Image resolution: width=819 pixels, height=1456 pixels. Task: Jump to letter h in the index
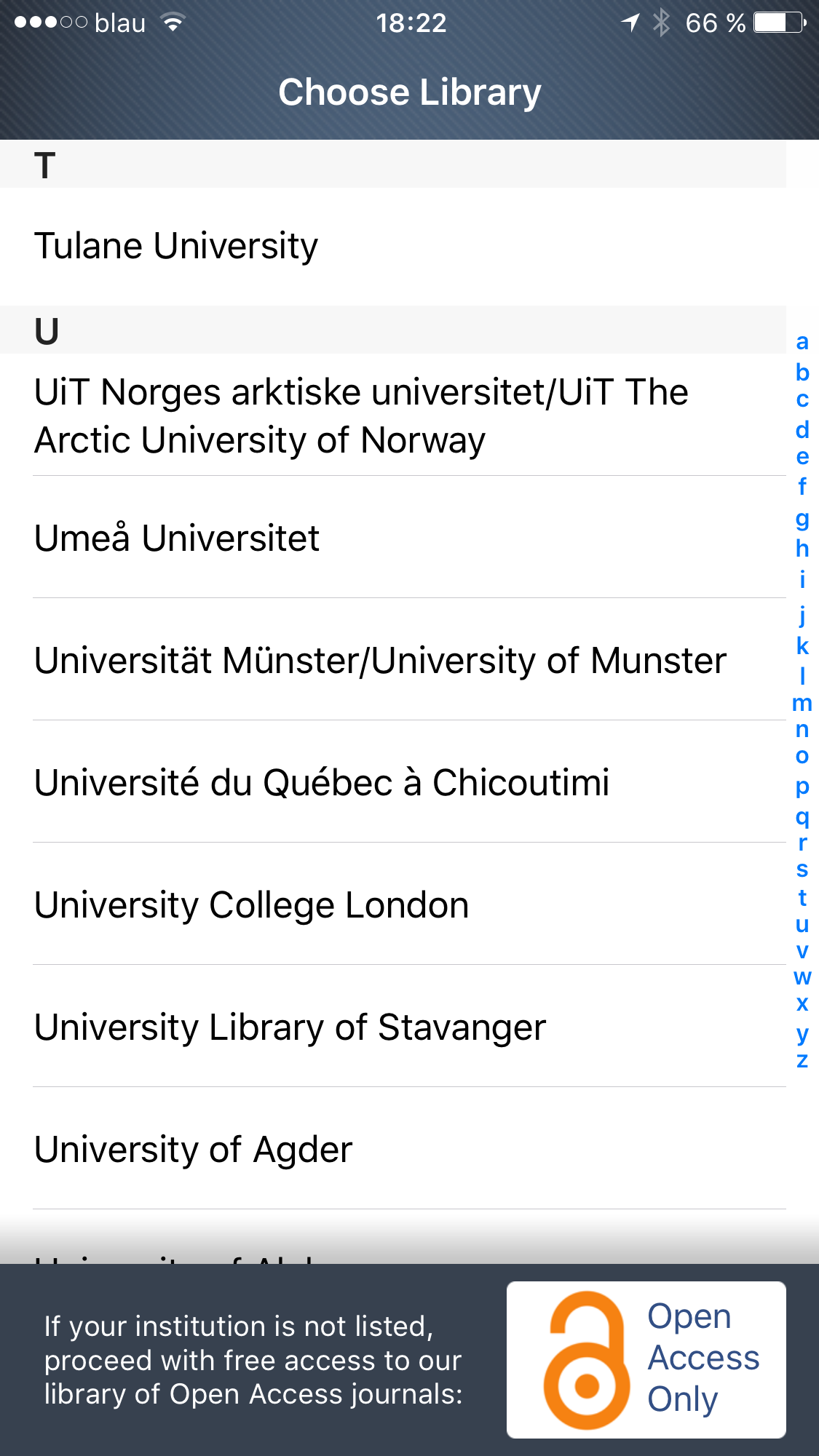coord(802,548)
